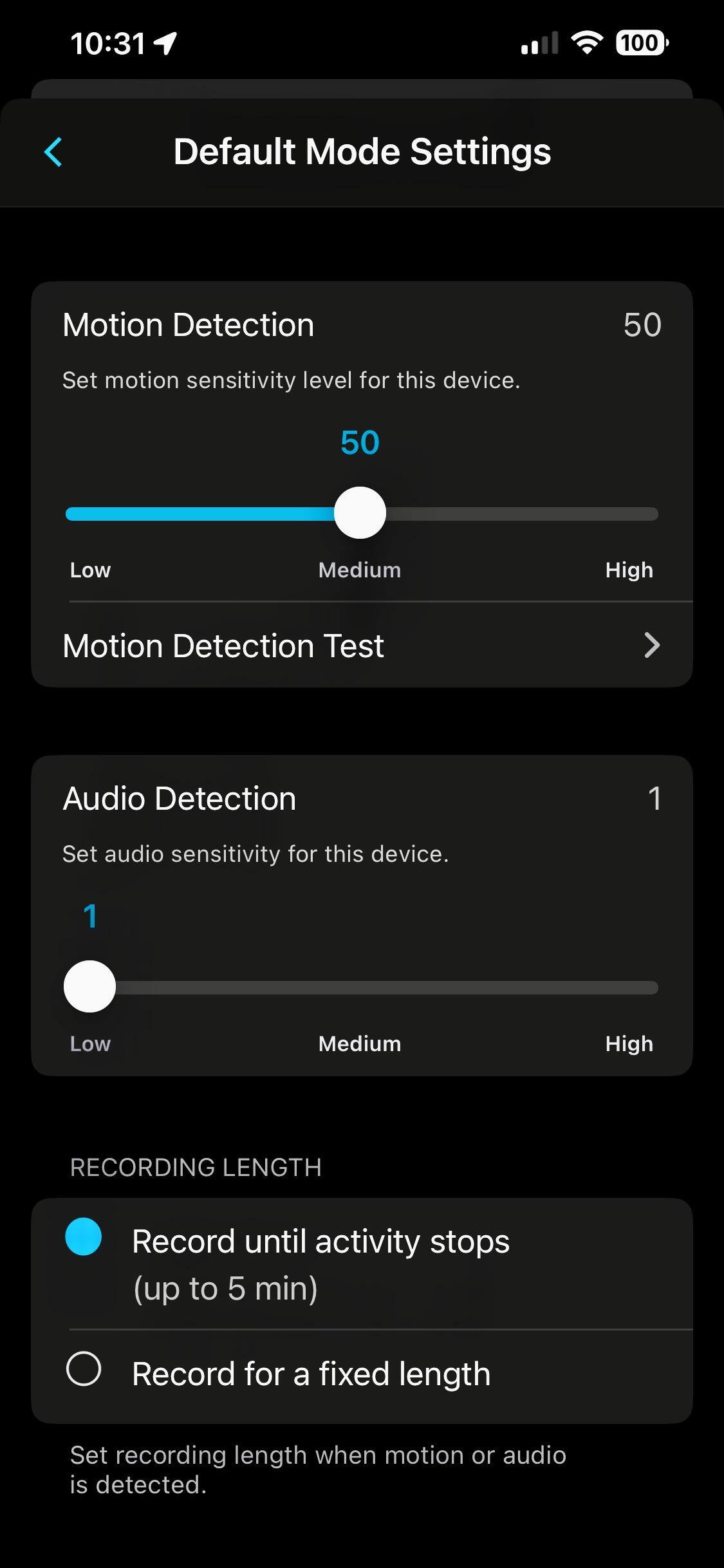
Task: Tap the Motion Detection sensitivity slider
Action: 360,513
